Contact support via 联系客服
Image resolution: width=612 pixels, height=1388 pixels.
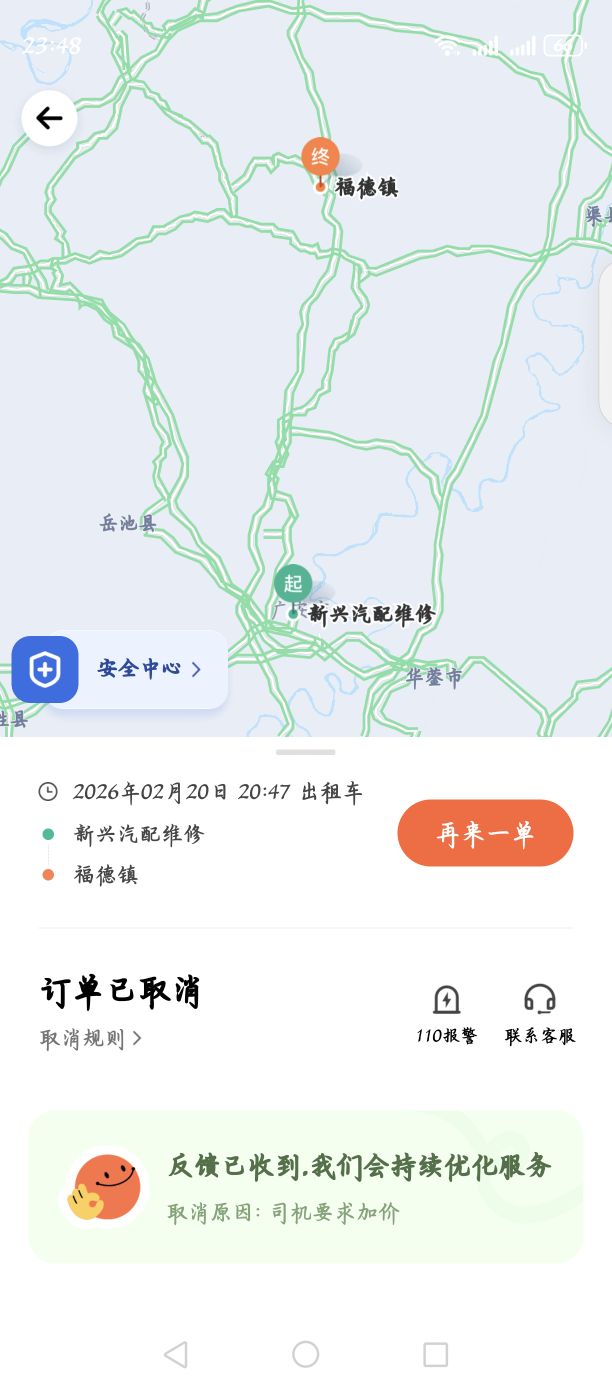point(540,1013)
